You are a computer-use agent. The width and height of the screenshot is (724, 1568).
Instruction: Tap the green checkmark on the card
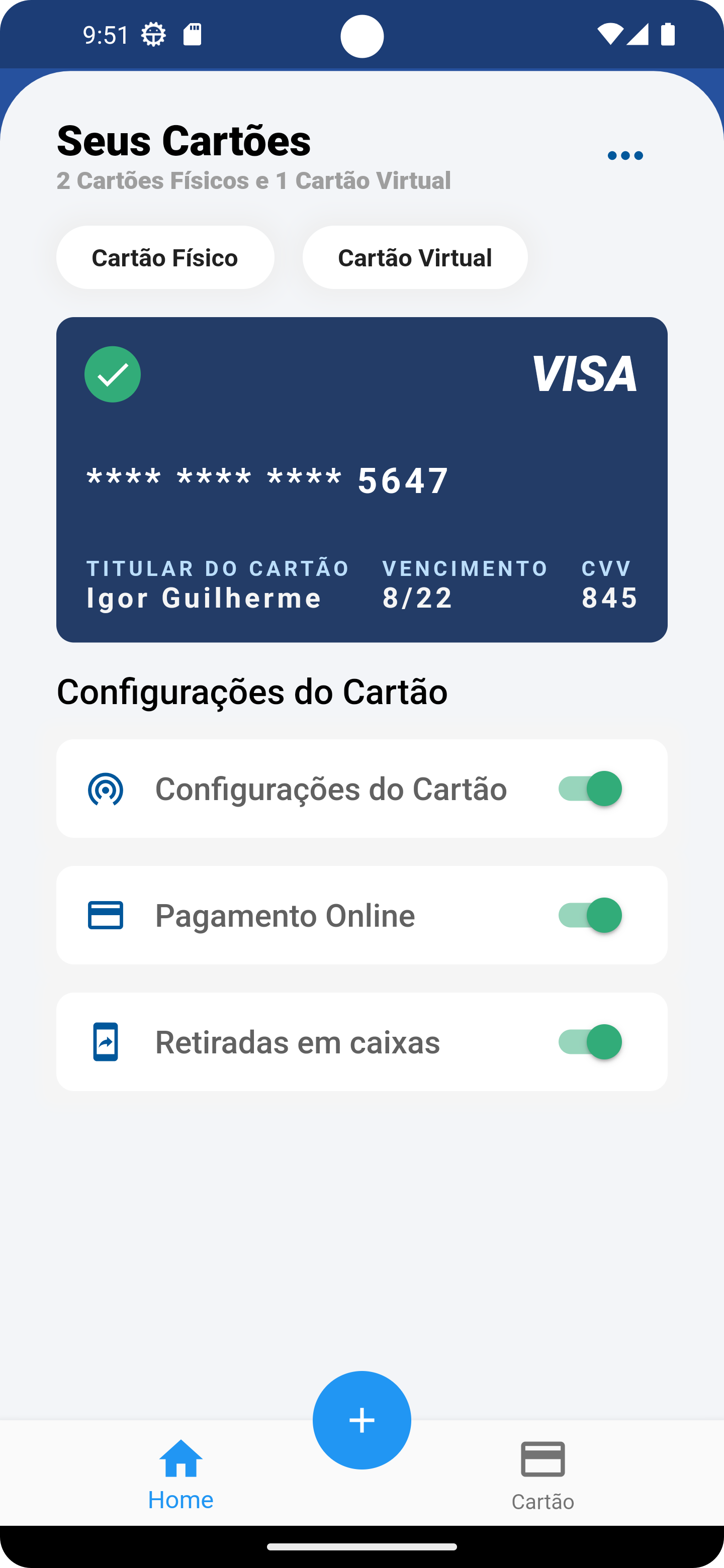pos(112,374)
